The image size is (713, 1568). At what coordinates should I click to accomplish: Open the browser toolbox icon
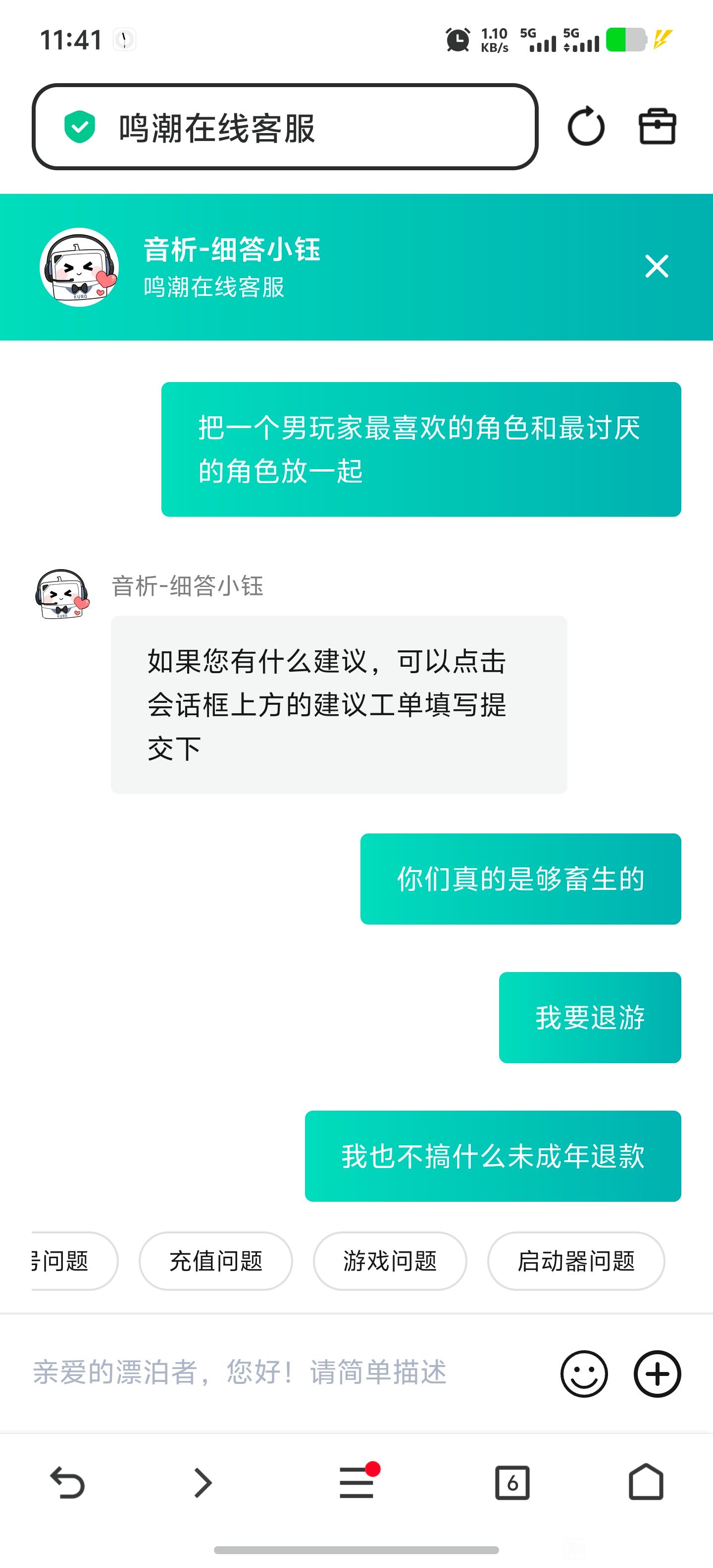tap(657, 127)
